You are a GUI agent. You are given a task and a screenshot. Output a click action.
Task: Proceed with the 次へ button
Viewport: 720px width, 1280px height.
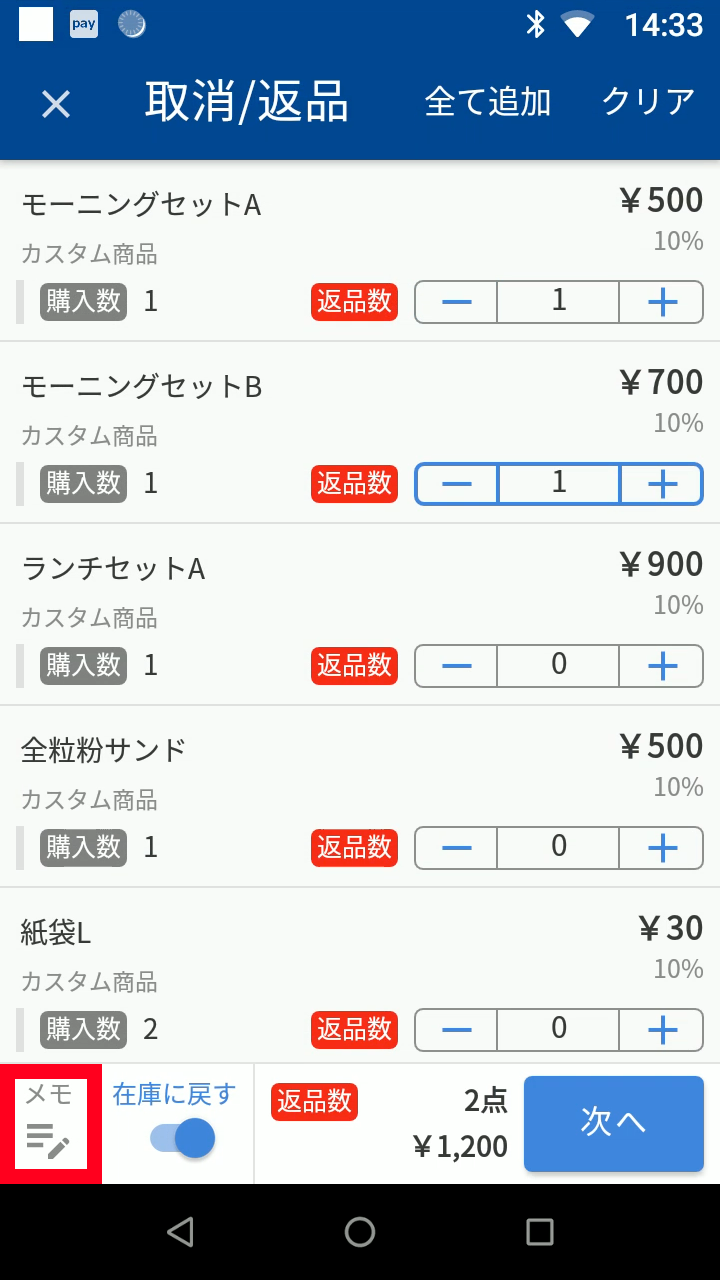click(613, 1123)
